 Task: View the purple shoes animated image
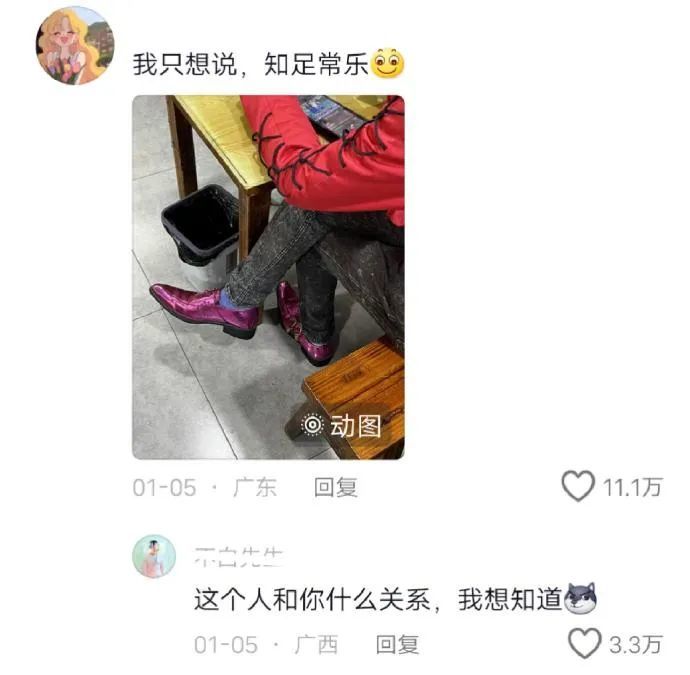pyautogui.click(x=268, y=277)
